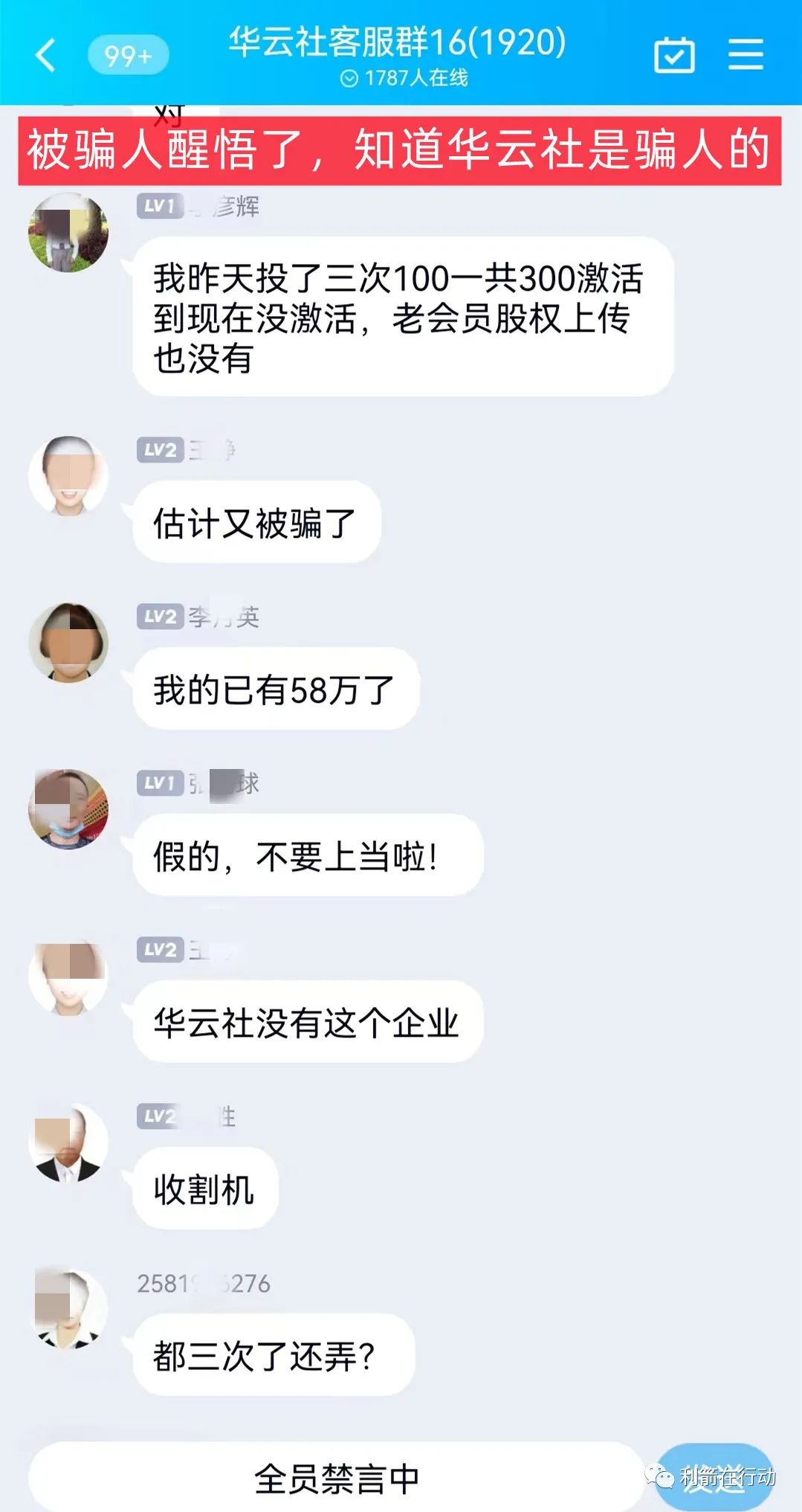Tap the 99+ unread messages badge
The height and width of the screenshot is (1512, 802).
coord(128,56)
